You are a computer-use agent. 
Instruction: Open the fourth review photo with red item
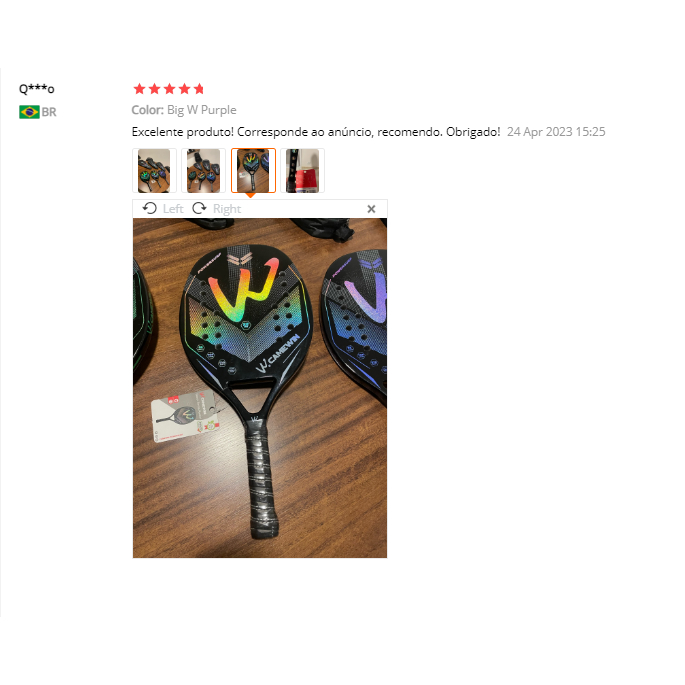302,170
